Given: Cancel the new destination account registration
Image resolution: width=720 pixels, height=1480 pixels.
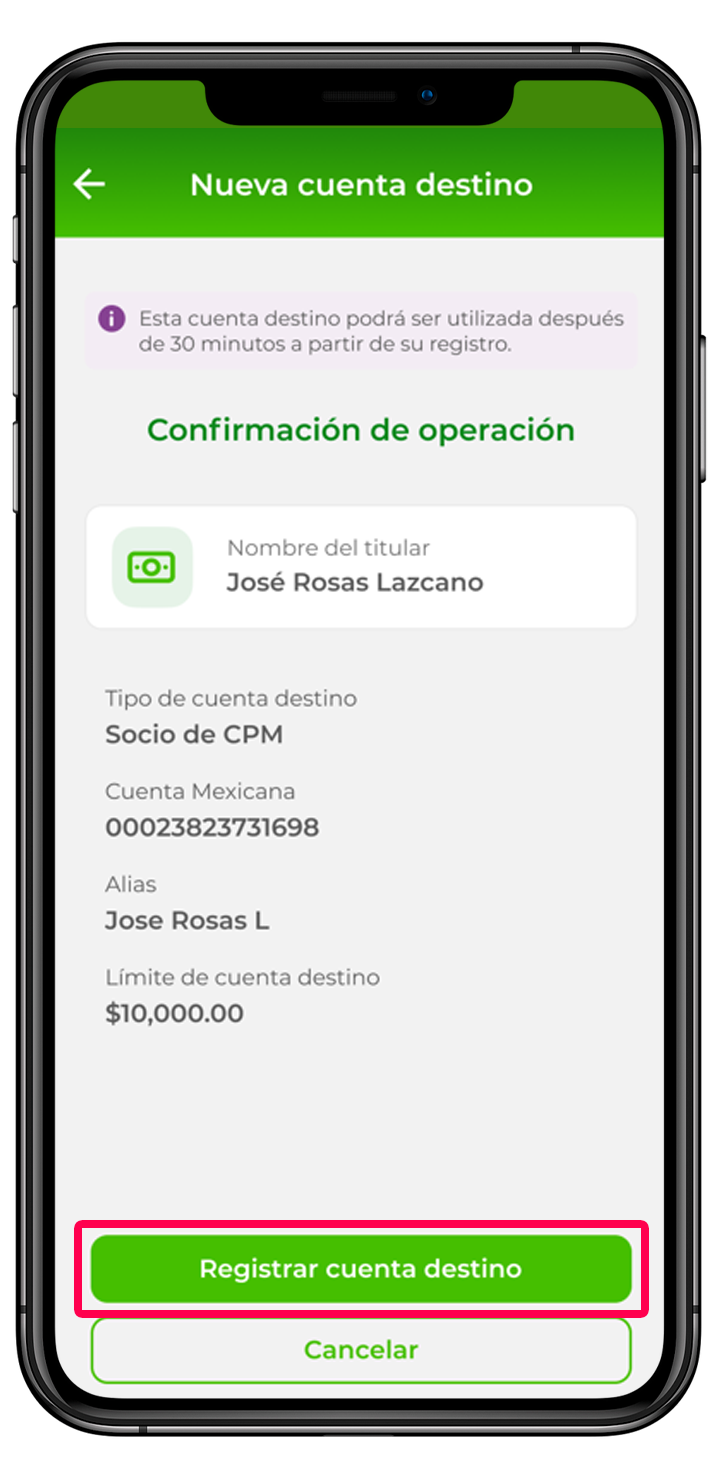Looking at the screenshot, I should coord(360,1349).
